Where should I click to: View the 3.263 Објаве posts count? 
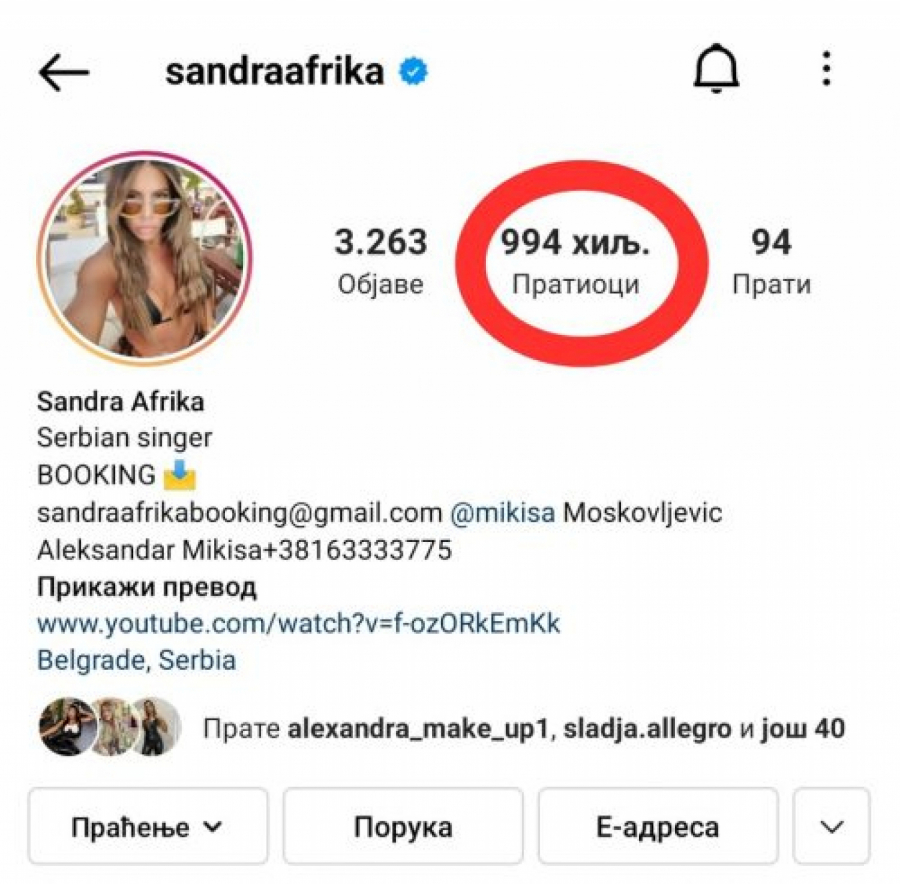pos(380,260)
